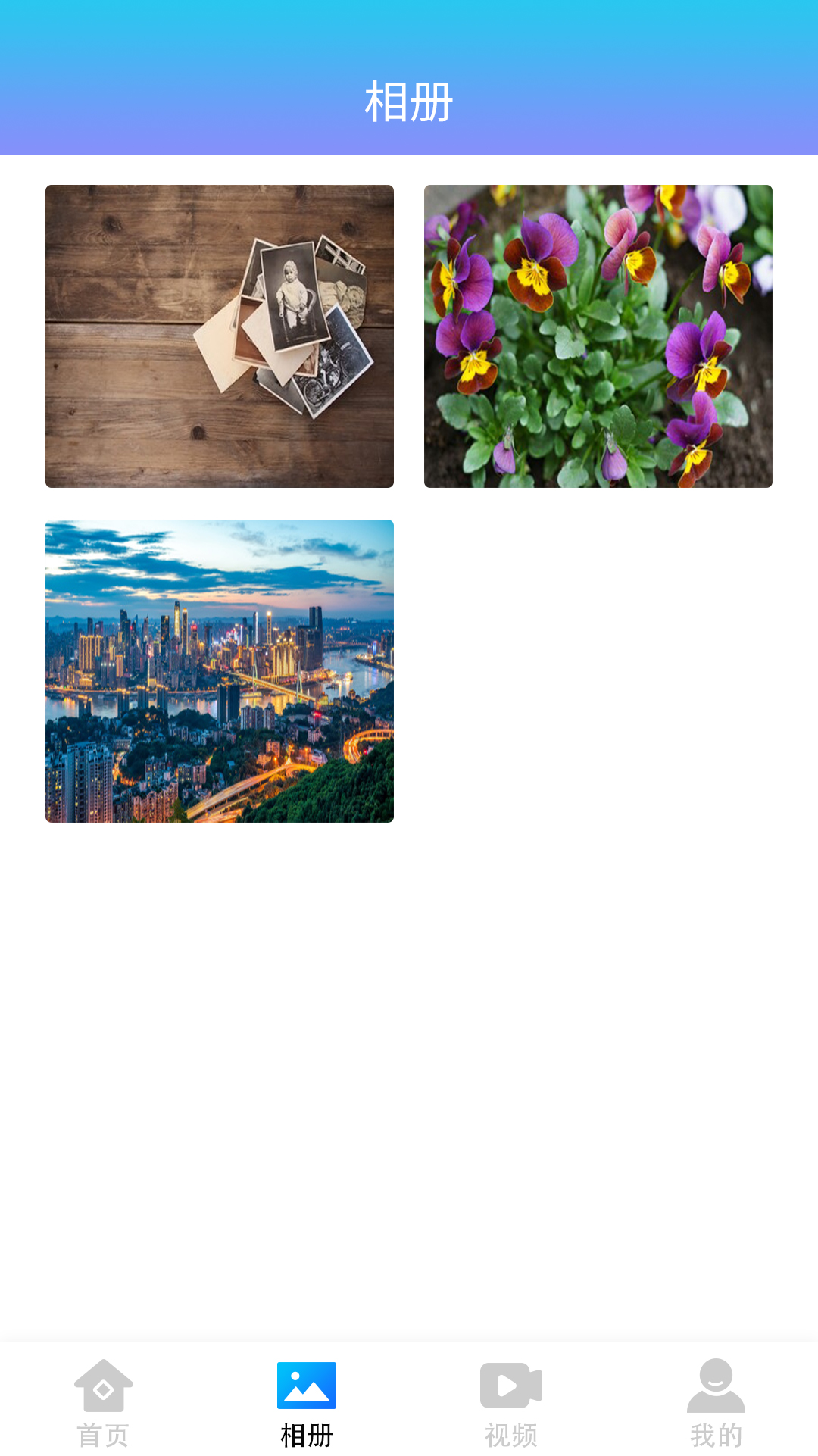Switch to the 首页 tab
This screenshot has height=1456, width=818.
103,1401
